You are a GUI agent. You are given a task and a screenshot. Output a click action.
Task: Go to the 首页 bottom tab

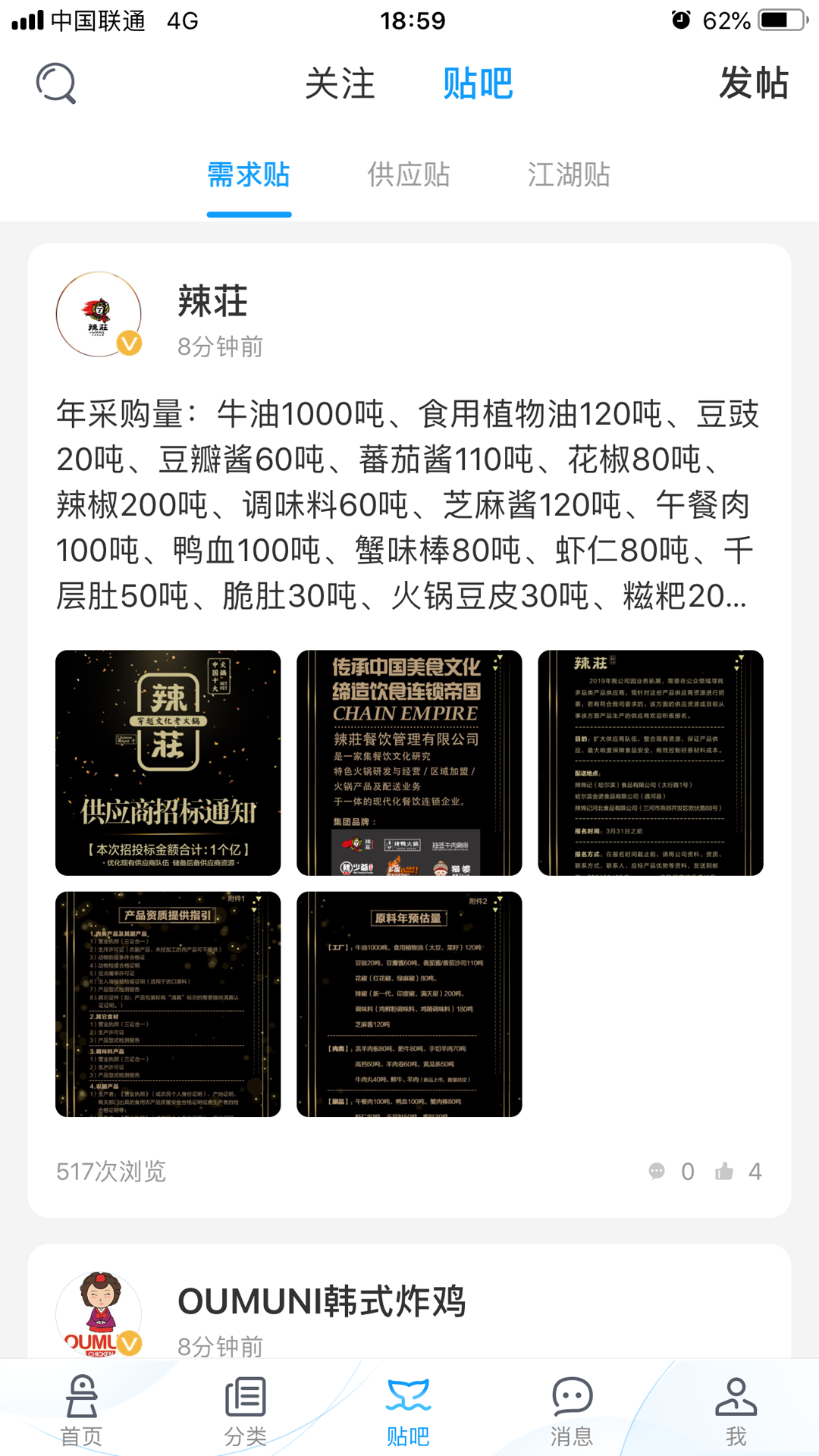(x=81, y=1410)
